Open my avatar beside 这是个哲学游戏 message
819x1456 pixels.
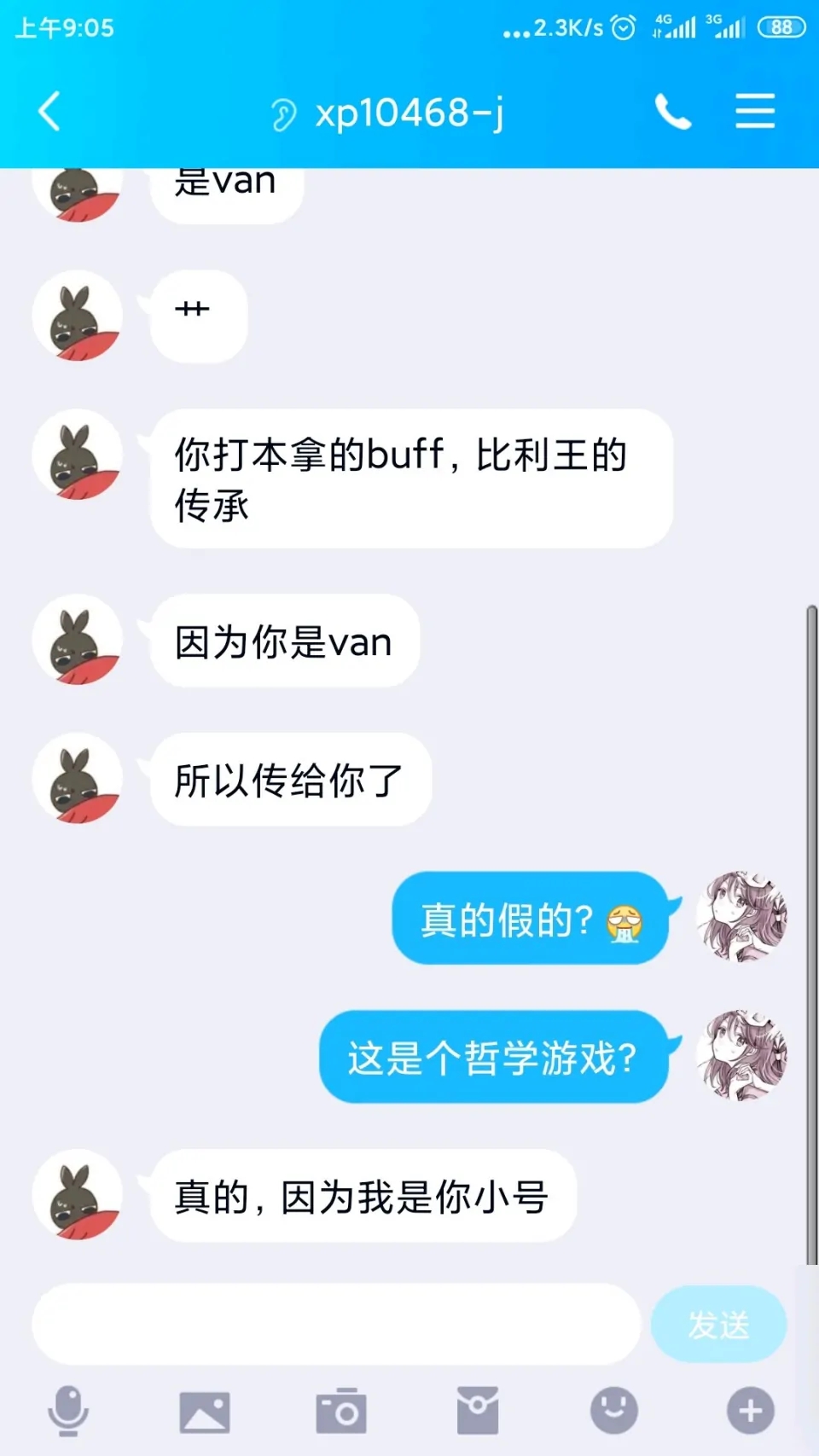point(741,1056)
